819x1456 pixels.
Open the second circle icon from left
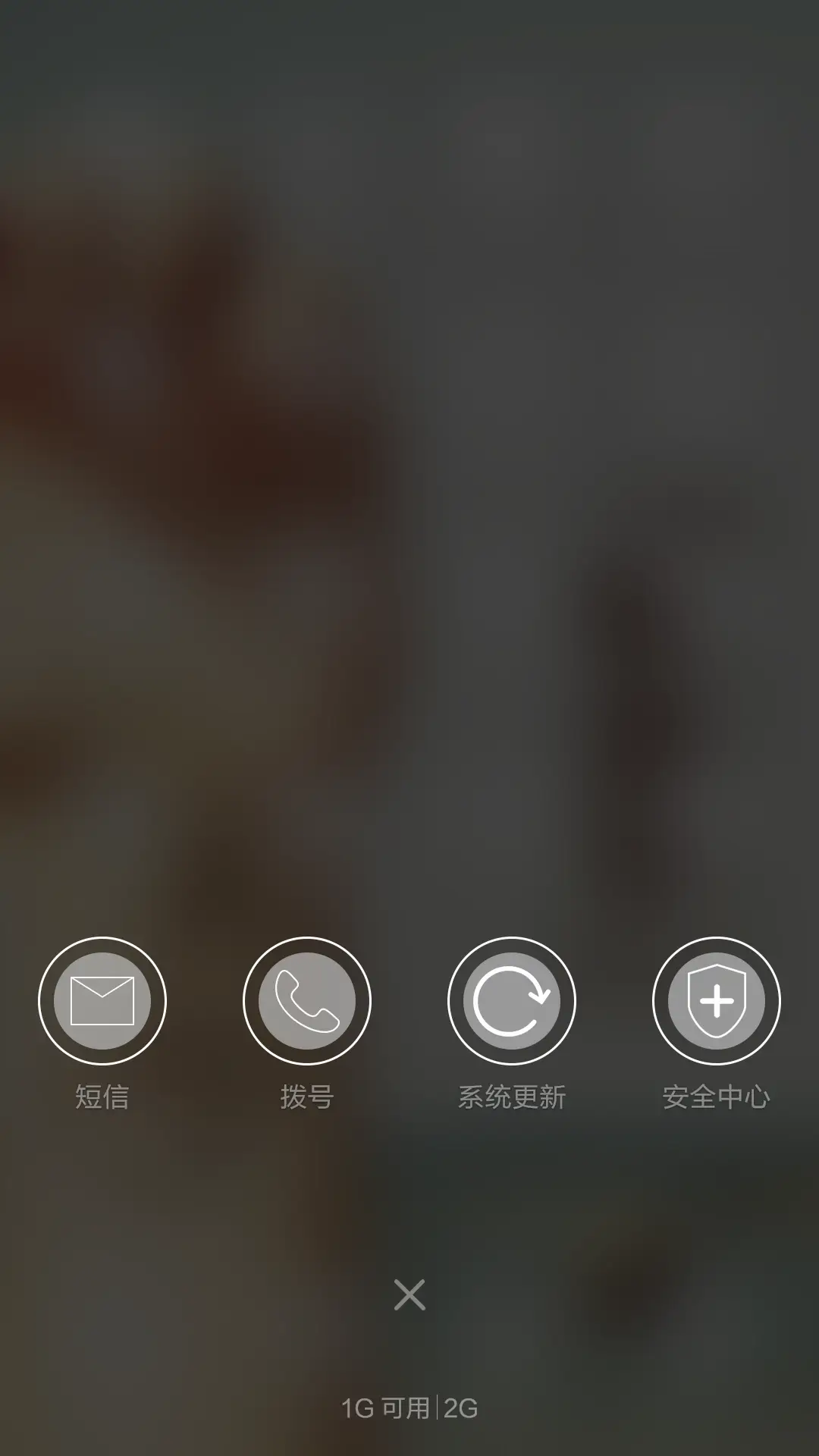tap(306, 1000)
